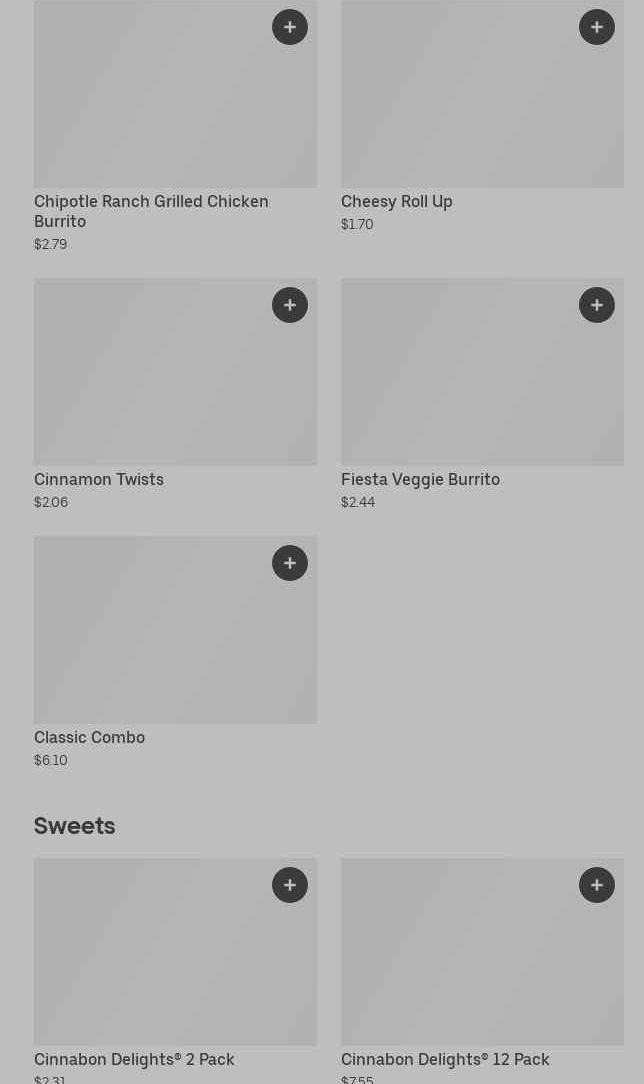Image resolution: width=644 pixels, height=1084 pixels.
Task: Add Cinnabon Delights 12 Pack to order
Action: click(597, 885)
